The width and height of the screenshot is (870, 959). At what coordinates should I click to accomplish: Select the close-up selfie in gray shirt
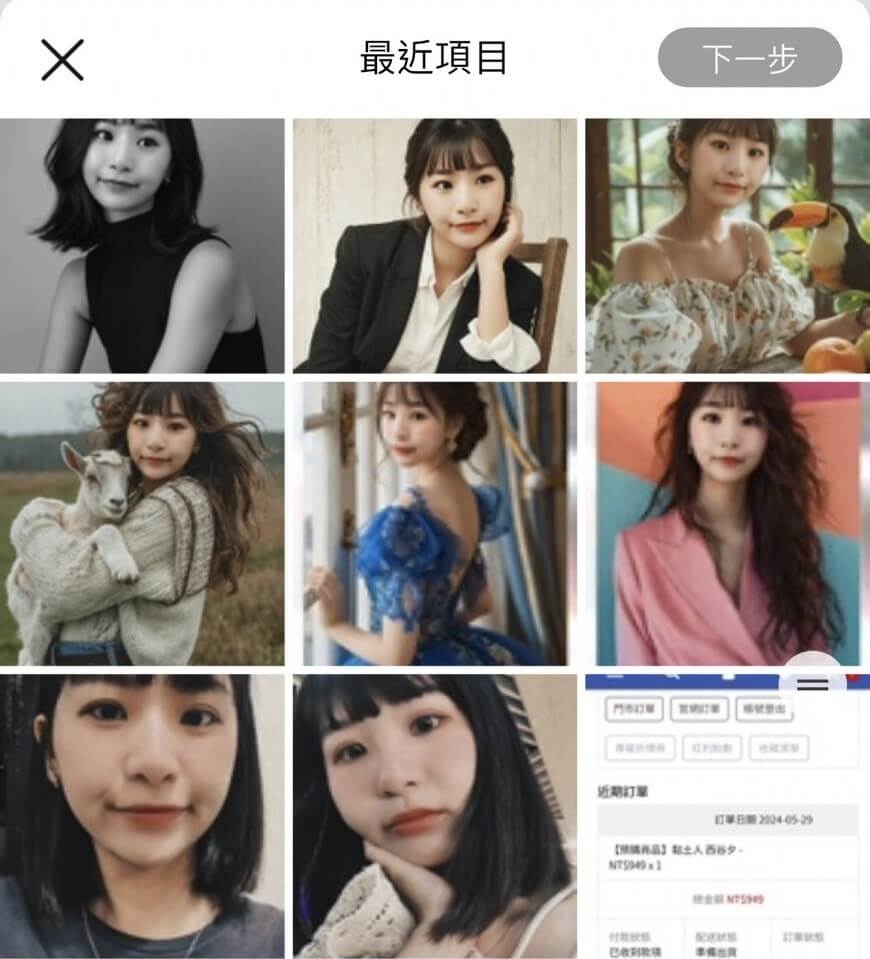point(142,815)
